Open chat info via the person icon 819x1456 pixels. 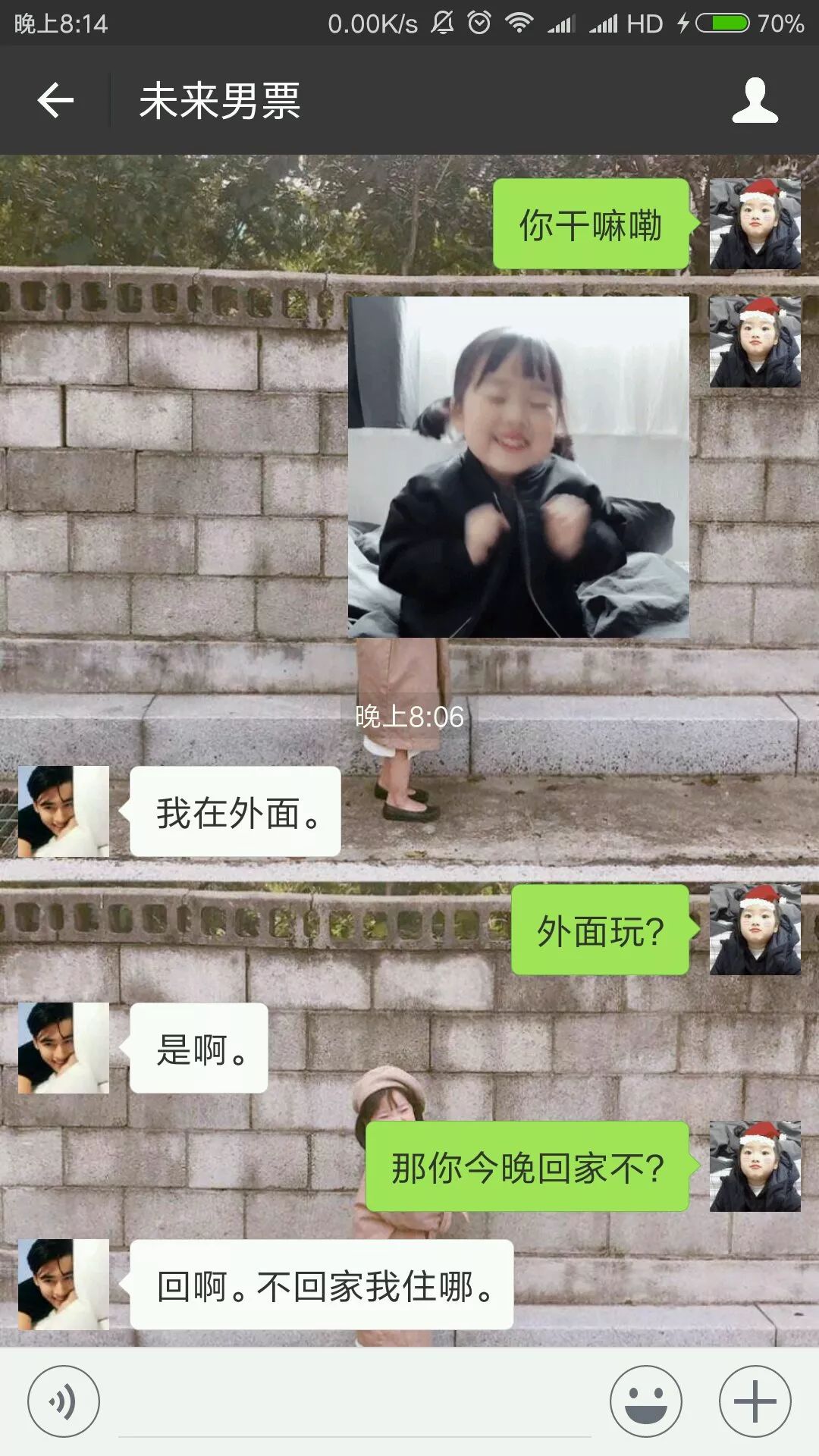tap(755, 100)
